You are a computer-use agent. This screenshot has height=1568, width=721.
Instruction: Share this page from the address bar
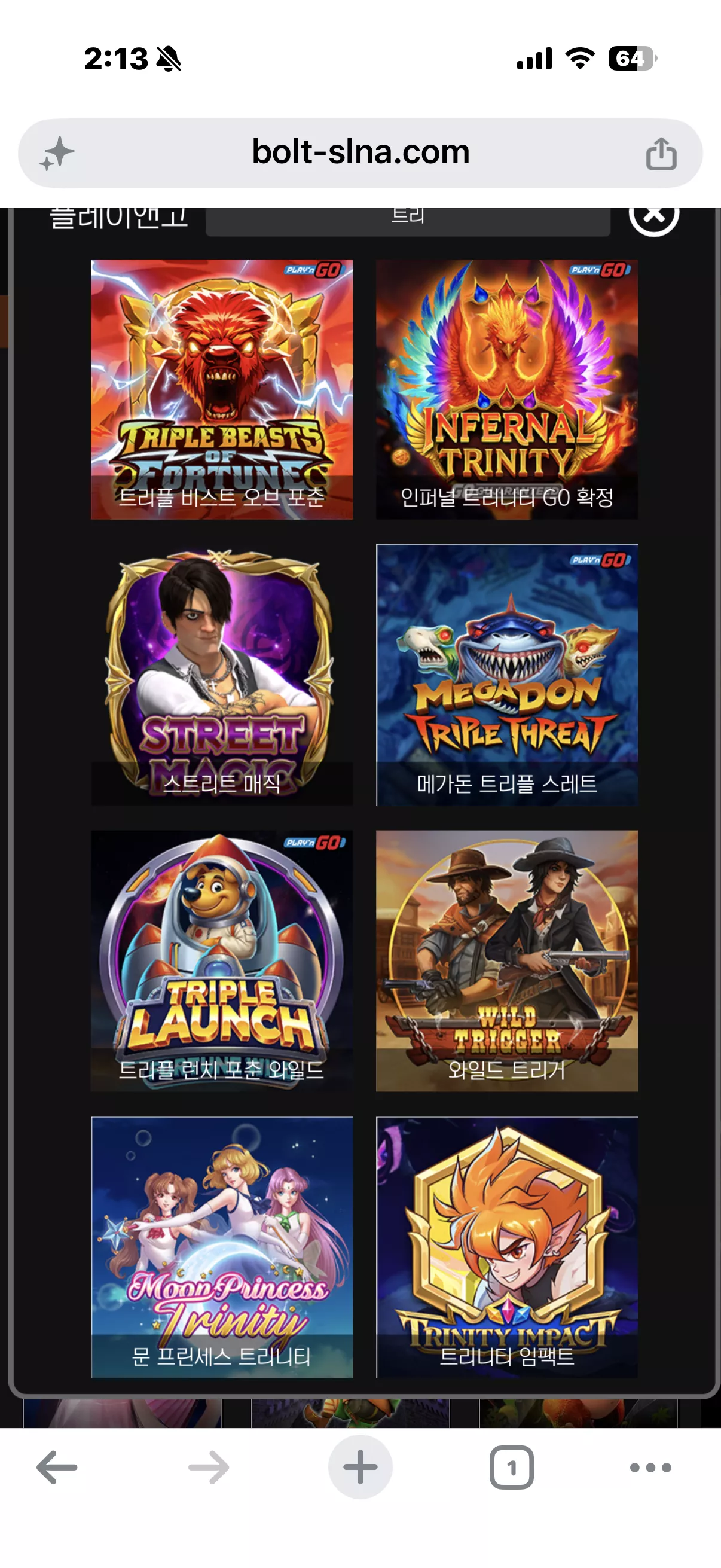(661, 153)
